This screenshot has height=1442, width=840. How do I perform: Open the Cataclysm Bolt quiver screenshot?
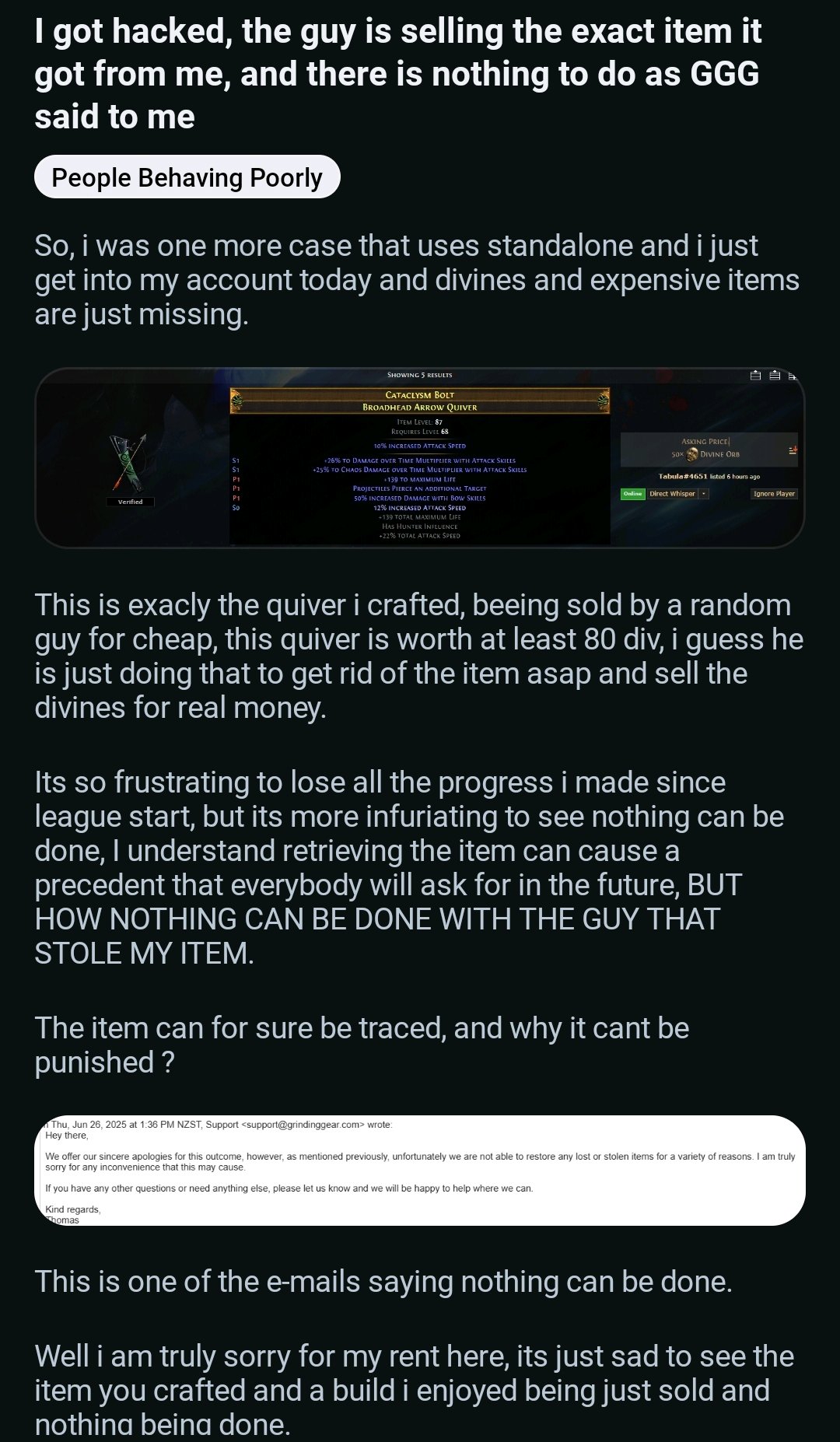[420, 457]
